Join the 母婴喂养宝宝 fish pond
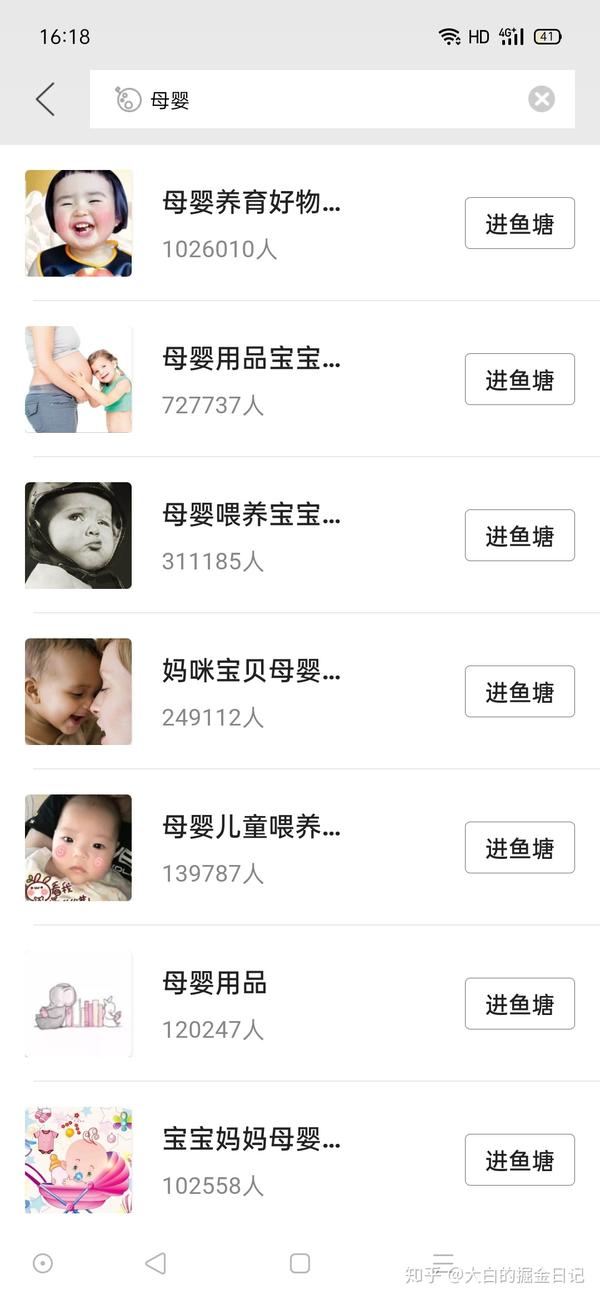This screenshot has height=1300, width=600. 519,535
